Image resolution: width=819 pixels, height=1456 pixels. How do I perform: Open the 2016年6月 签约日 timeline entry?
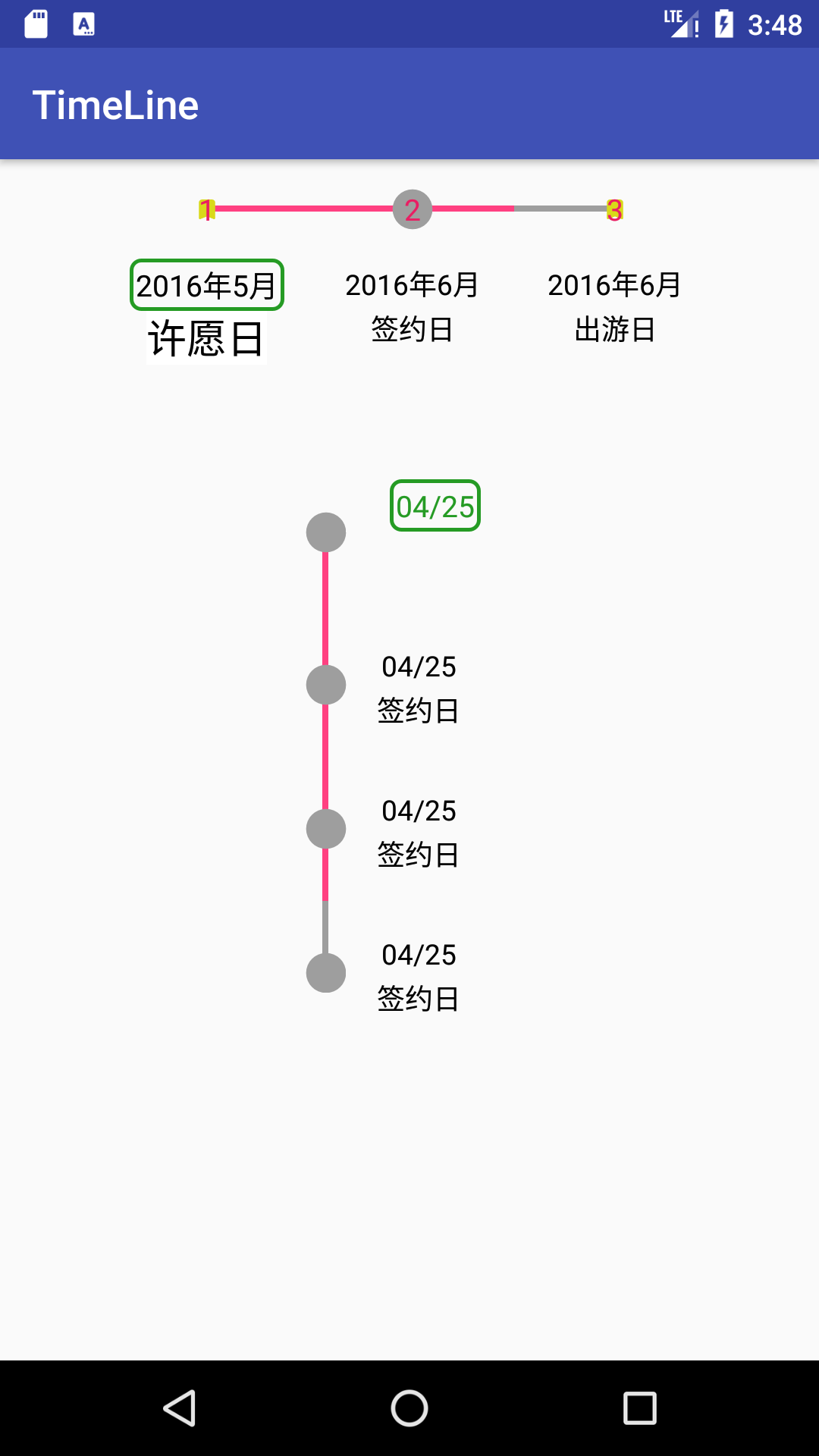(x=412, y=307)
